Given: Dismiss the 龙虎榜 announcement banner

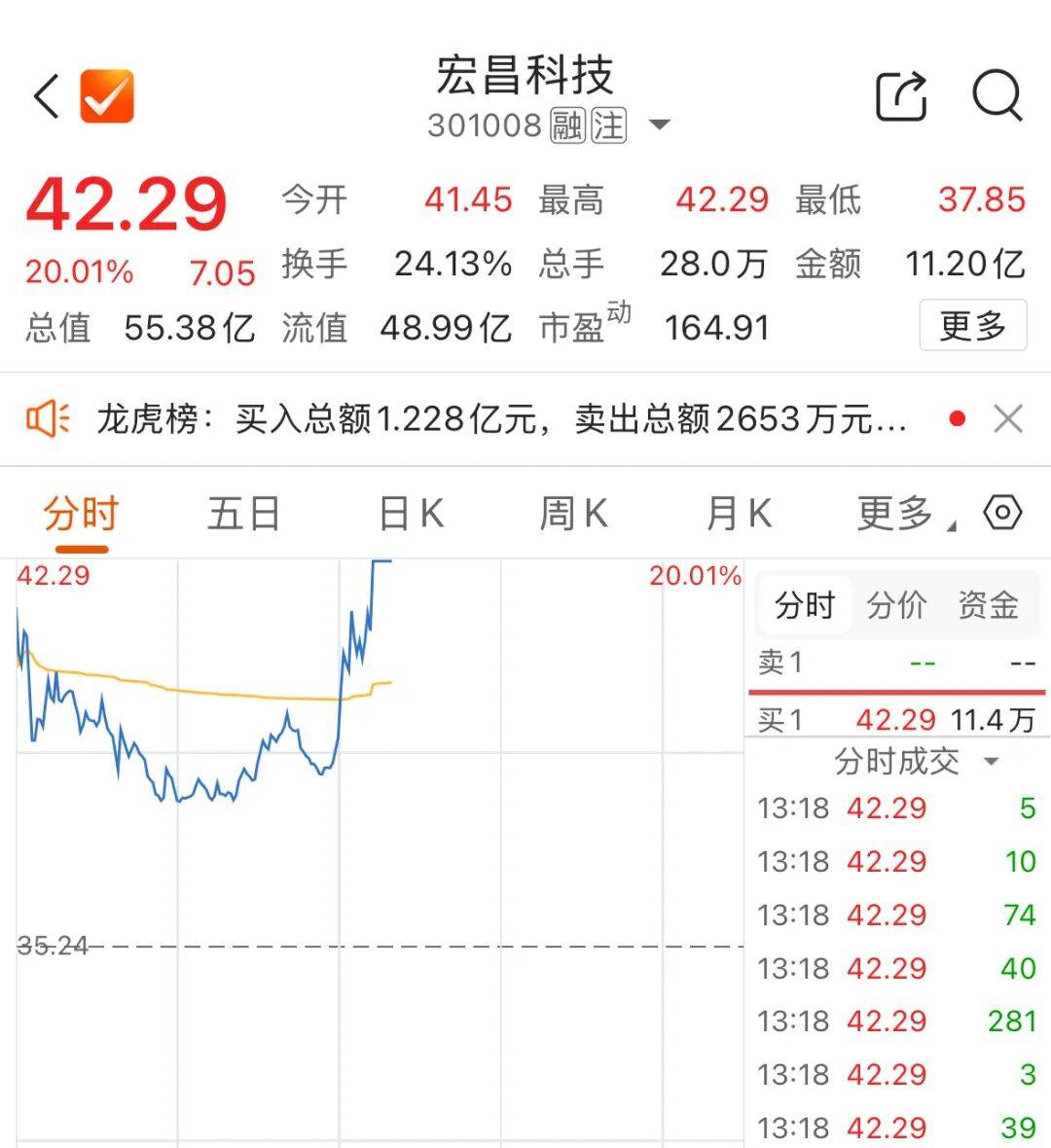Looking at the screenshot, I should tap(1009, 418).
